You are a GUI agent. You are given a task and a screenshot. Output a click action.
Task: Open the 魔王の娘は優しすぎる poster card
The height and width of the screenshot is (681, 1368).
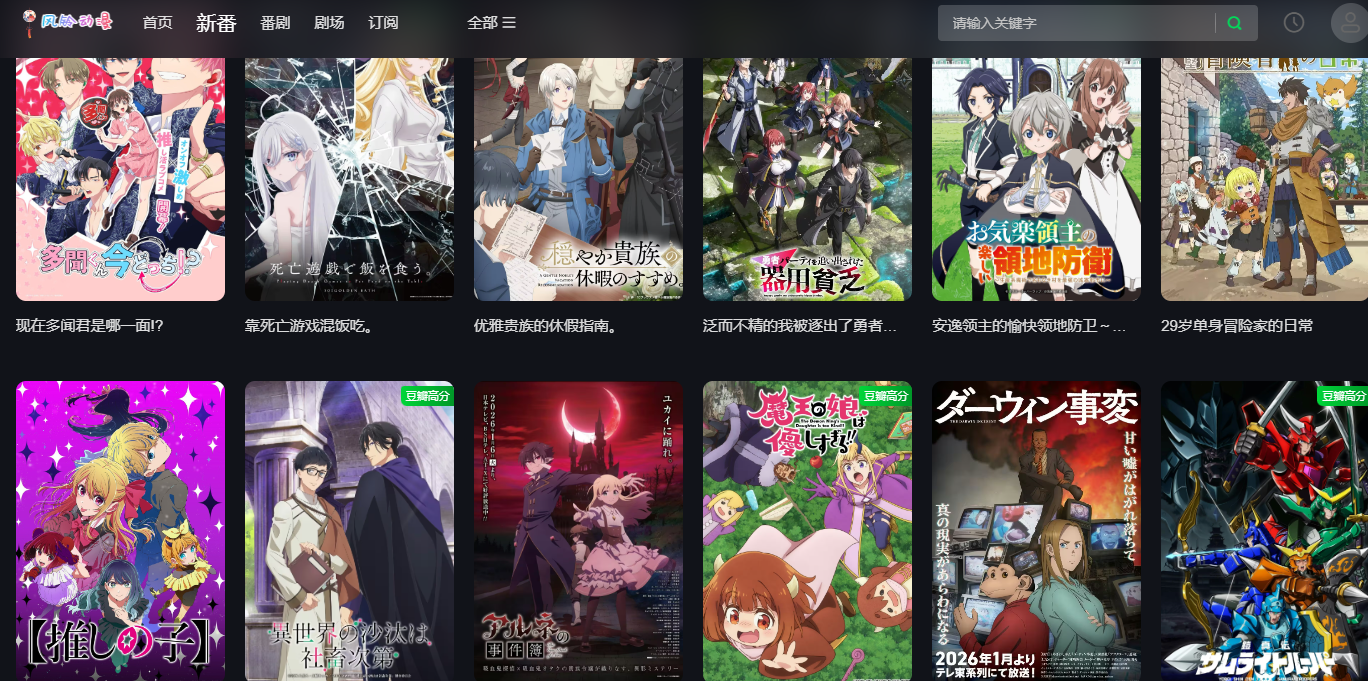click(x=807, y=530)
